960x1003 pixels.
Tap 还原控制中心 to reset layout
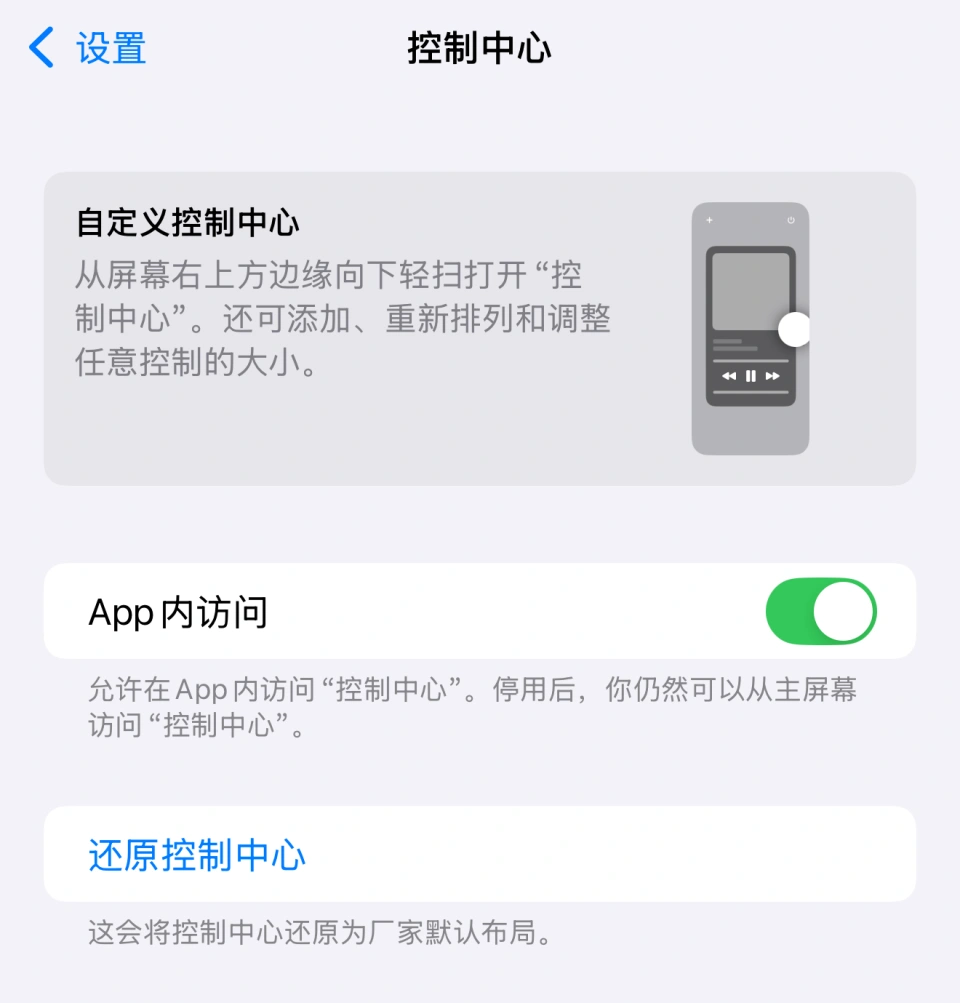tap(198, 855)
